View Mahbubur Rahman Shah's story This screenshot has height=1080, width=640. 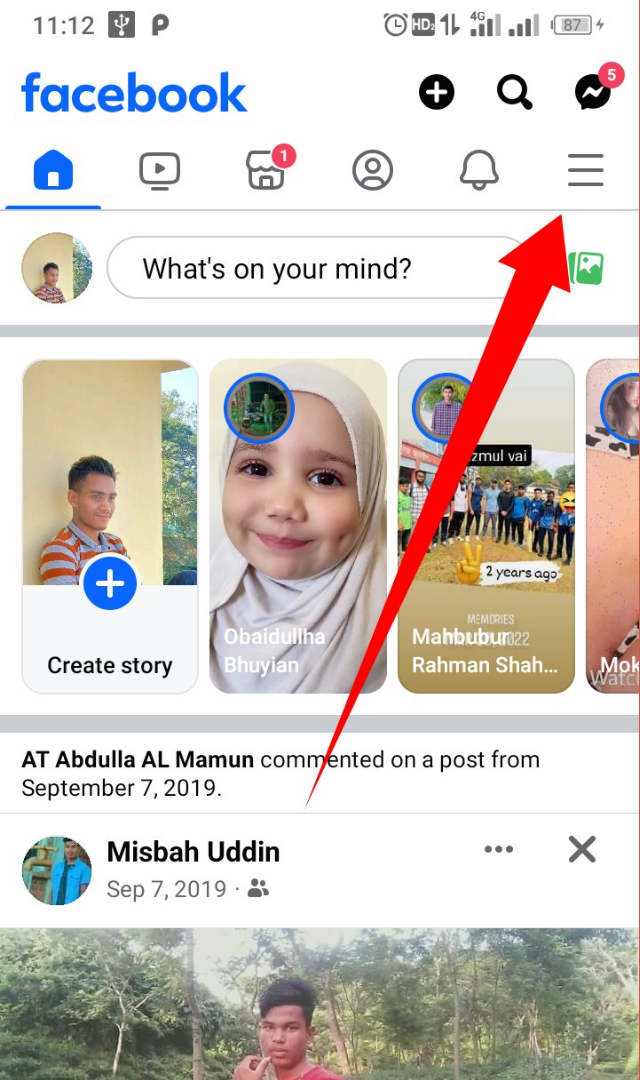coord(486,526)
